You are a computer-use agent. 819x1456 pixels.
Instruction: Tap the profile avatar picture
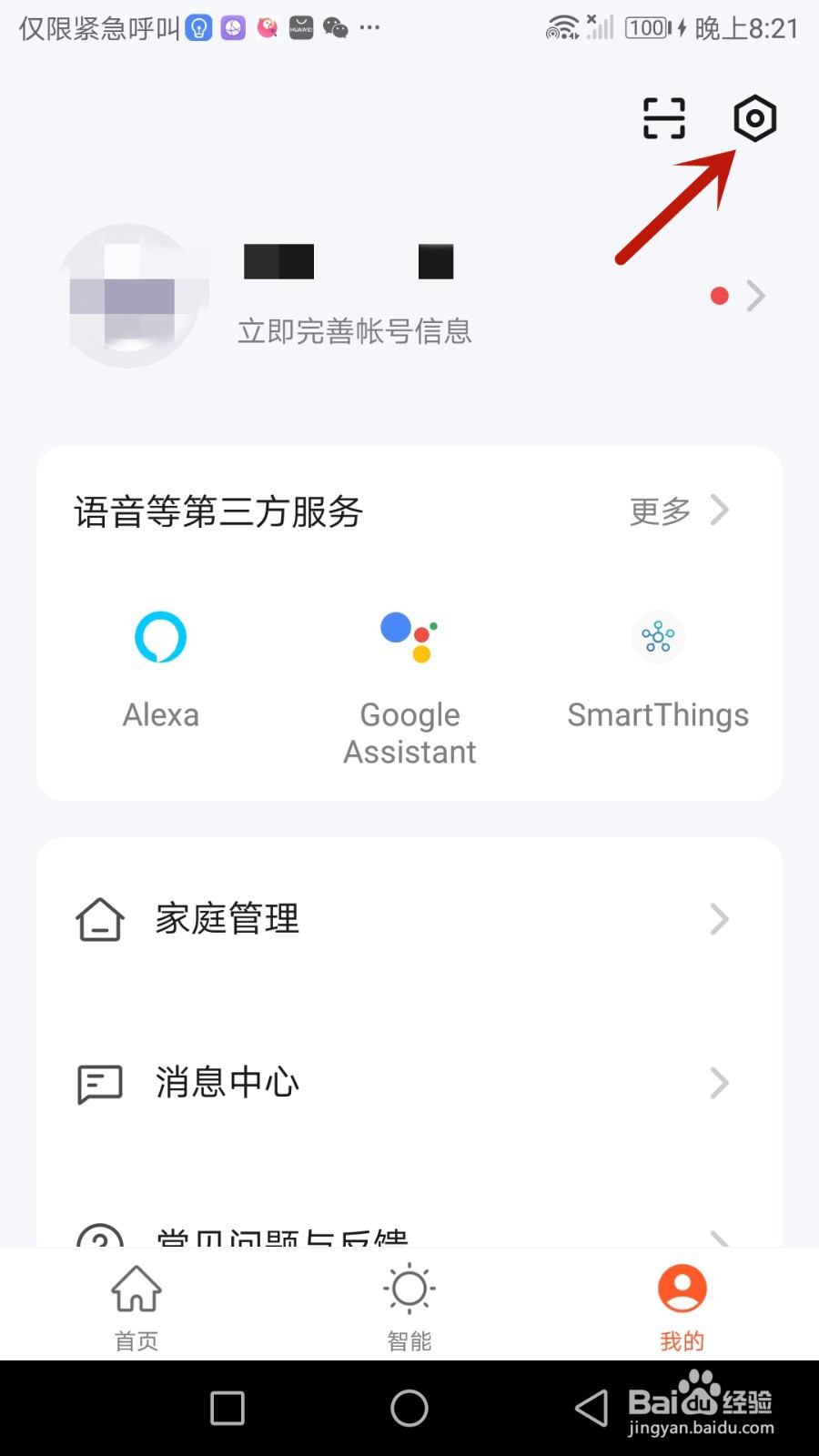pyautogui.click(x=133, y=296)
